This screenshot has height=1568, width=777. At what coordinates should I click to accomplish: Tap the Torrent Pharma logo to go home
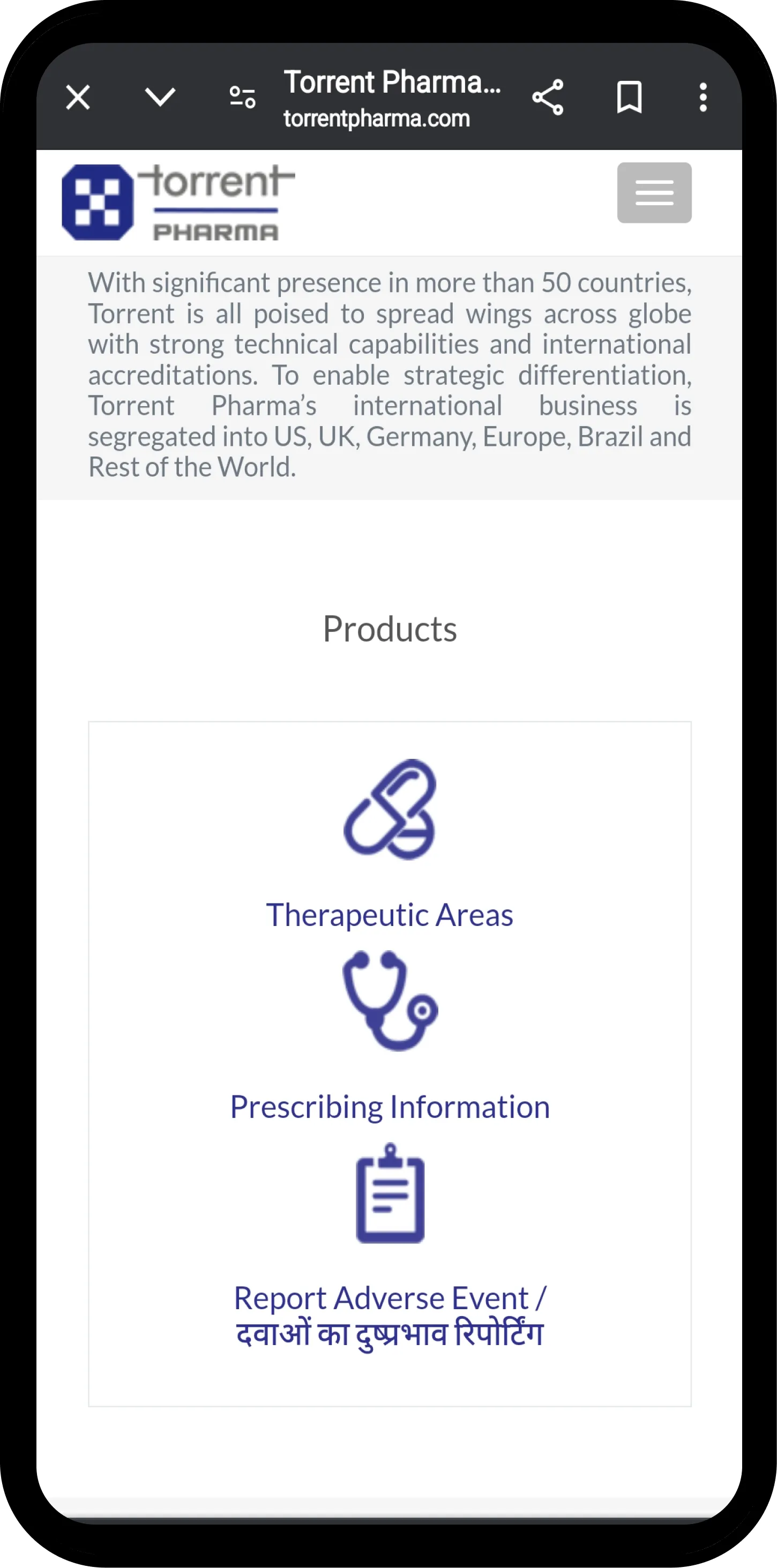coord(178,202)
